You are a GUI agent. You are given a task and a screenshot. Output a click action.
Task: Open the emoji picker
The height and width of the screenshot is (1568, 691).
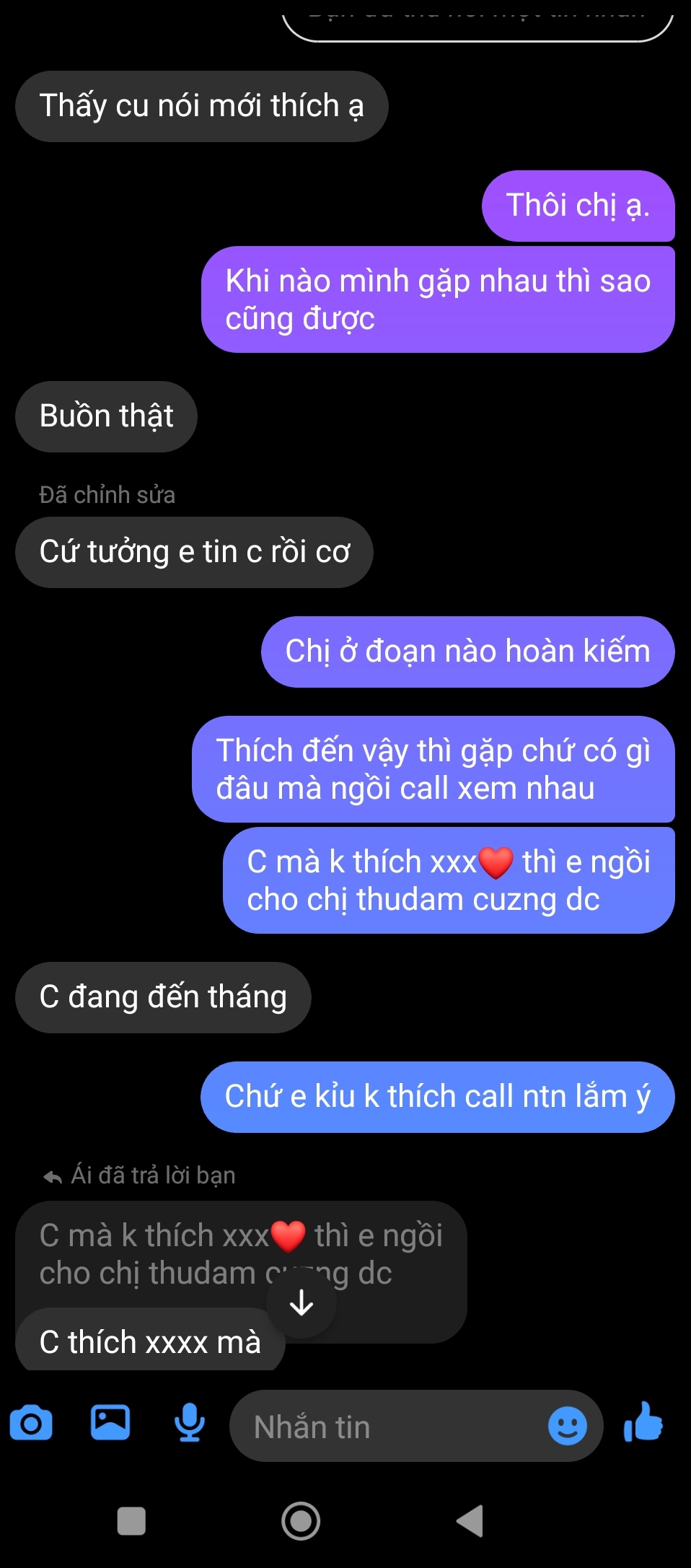(567, 1426)
